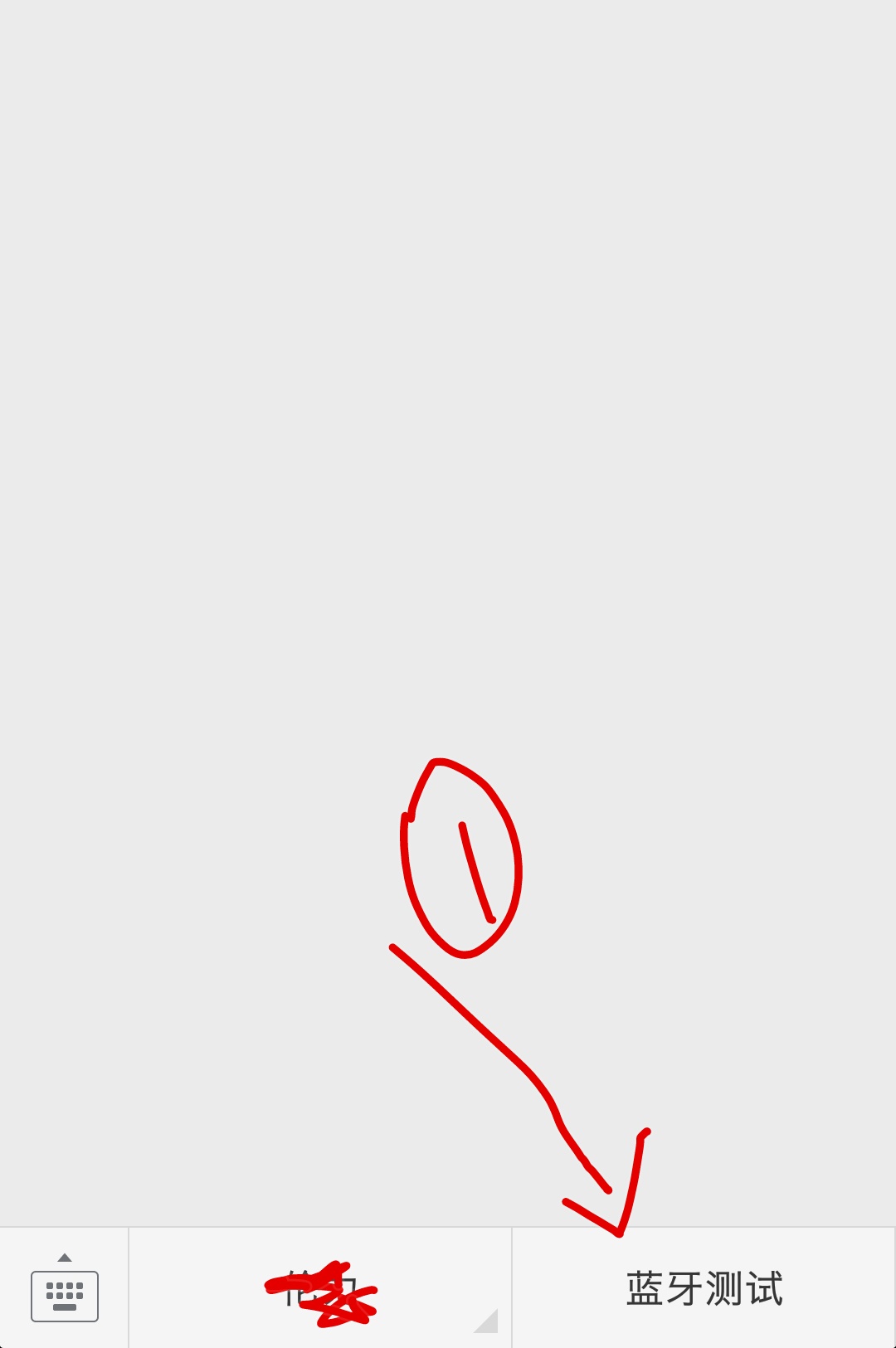Open the 蓝牙测试 menu button
The height and width of the screenshot is (1348, 896).
(704, 1289)
